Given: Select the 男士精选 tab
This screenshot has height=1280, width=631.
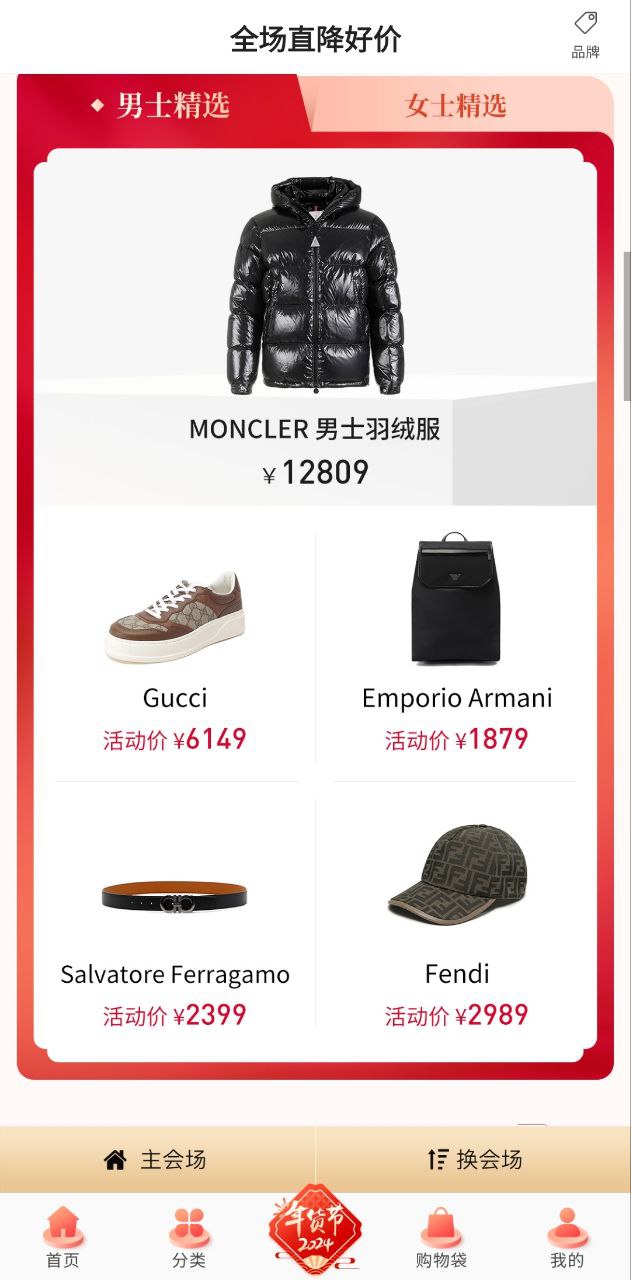Looking at the screenshot, I should point(160,104).
